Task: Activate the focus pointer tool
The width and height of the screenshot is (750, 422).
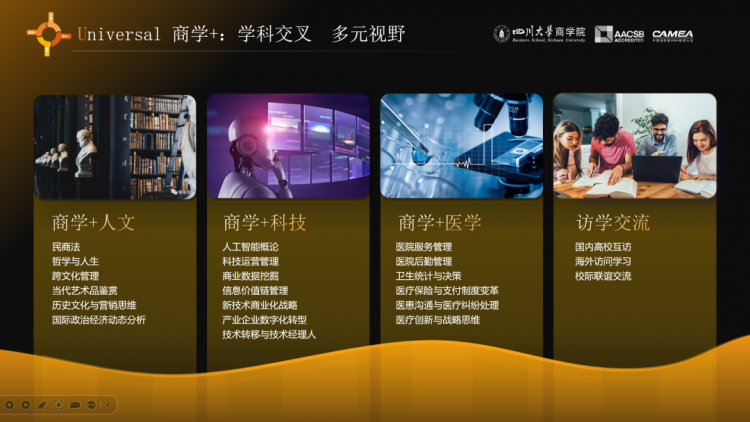Action: pyautogui.click(x=58, y=405)
